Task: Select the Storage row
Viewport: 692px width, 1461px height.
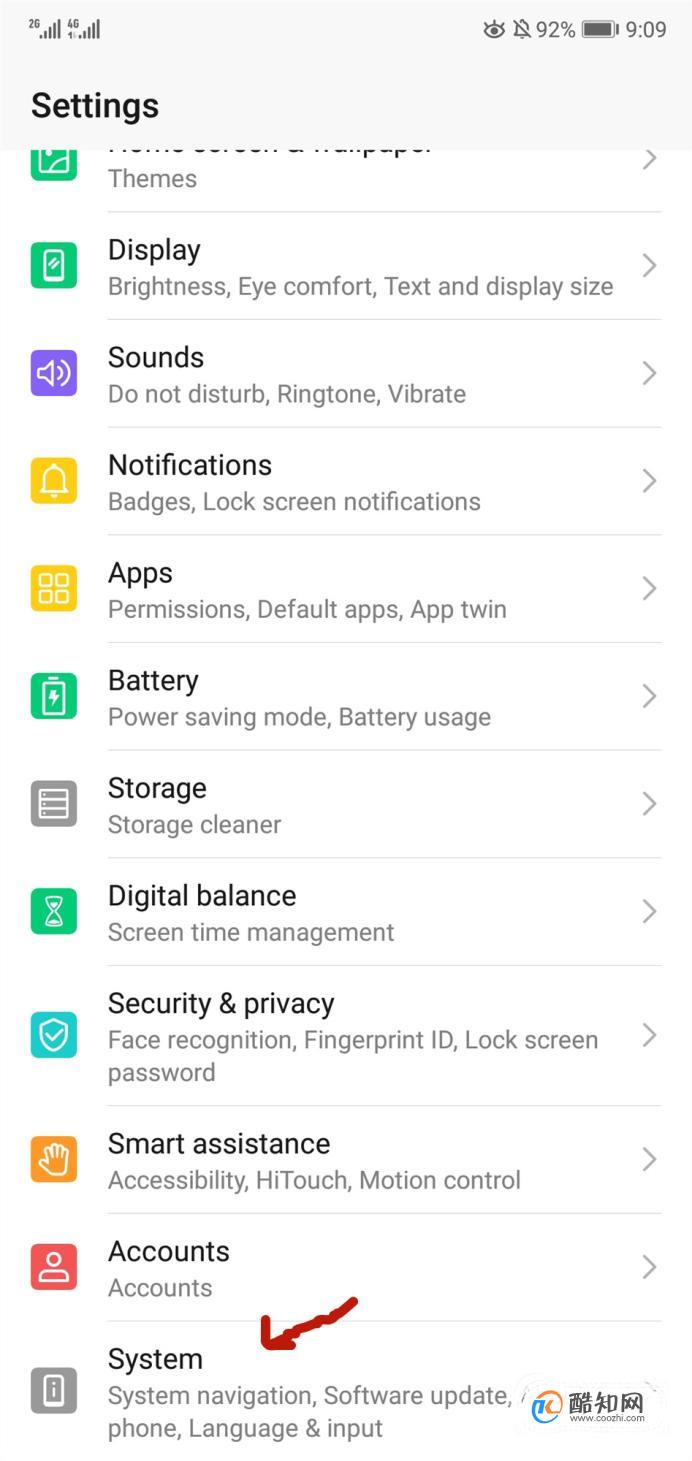Action: pyautogui.click(x=346, y=805)
